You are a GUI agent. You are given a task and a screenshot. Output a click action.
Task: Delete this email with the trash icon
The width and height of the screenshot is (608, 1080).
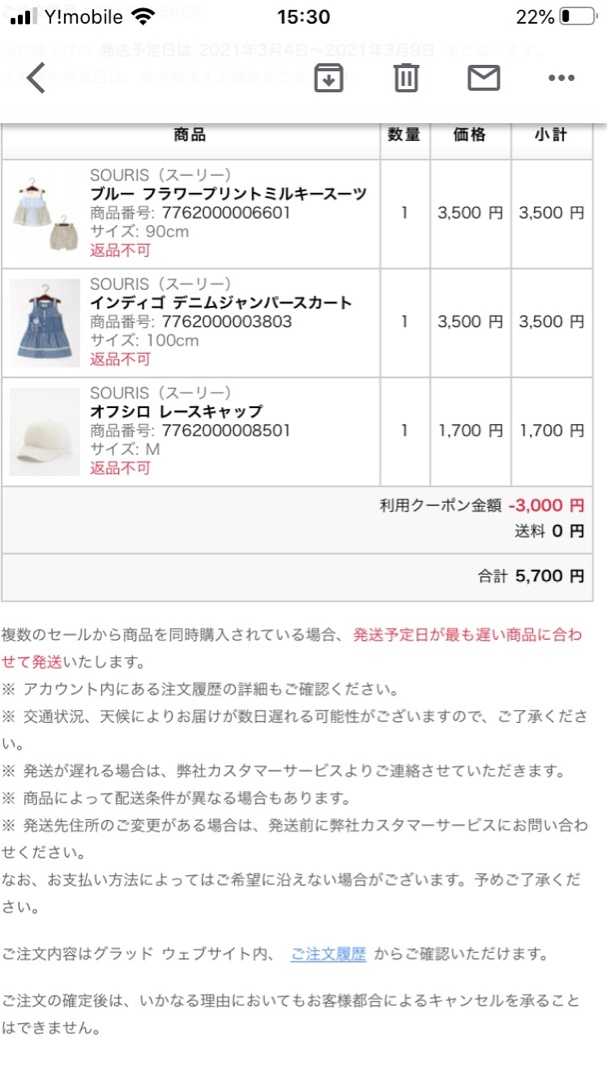pyautogui.click(x=406, y=78)
